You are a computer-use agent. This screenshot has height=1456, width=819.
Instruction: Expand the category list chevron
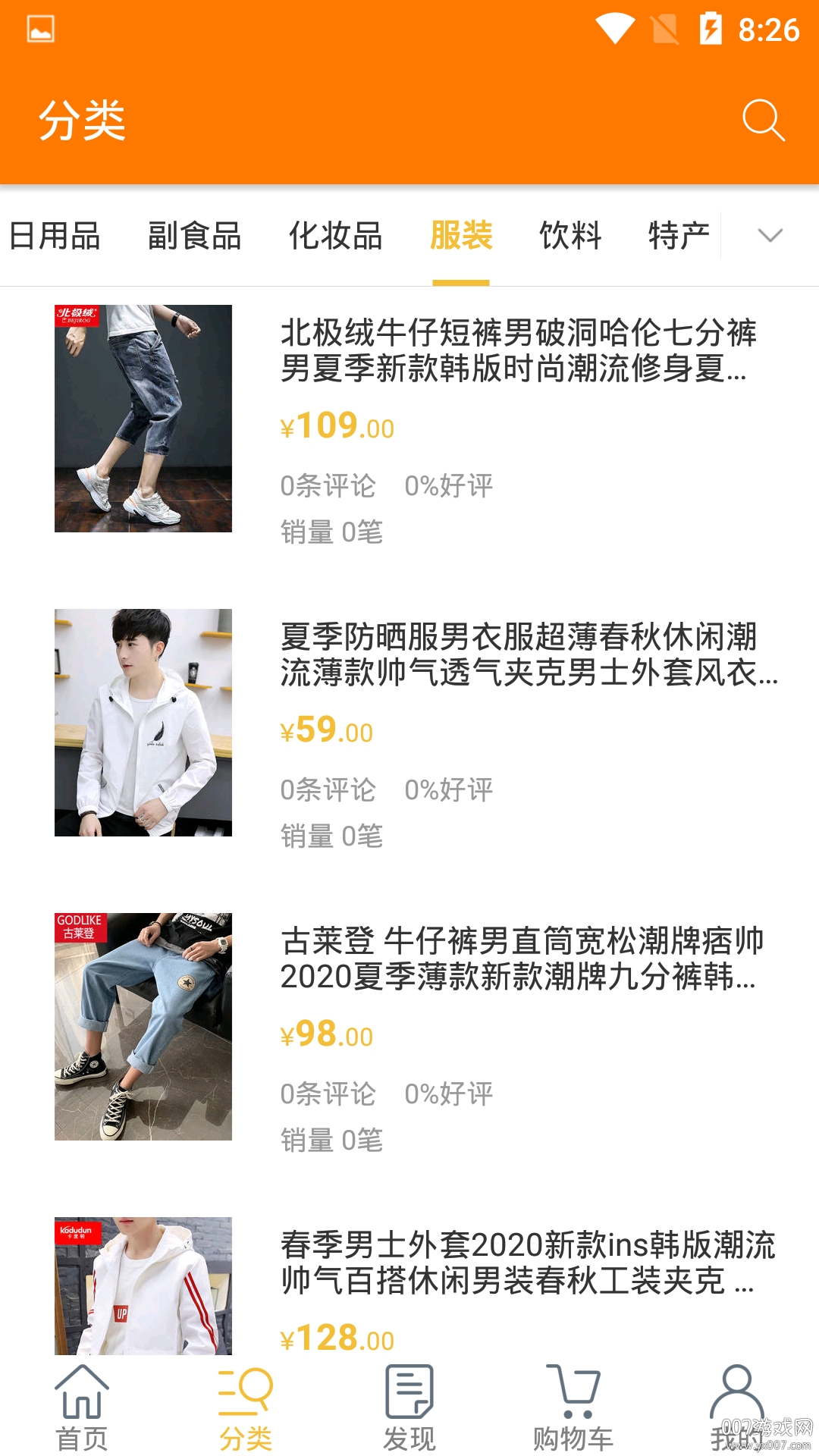770,236
